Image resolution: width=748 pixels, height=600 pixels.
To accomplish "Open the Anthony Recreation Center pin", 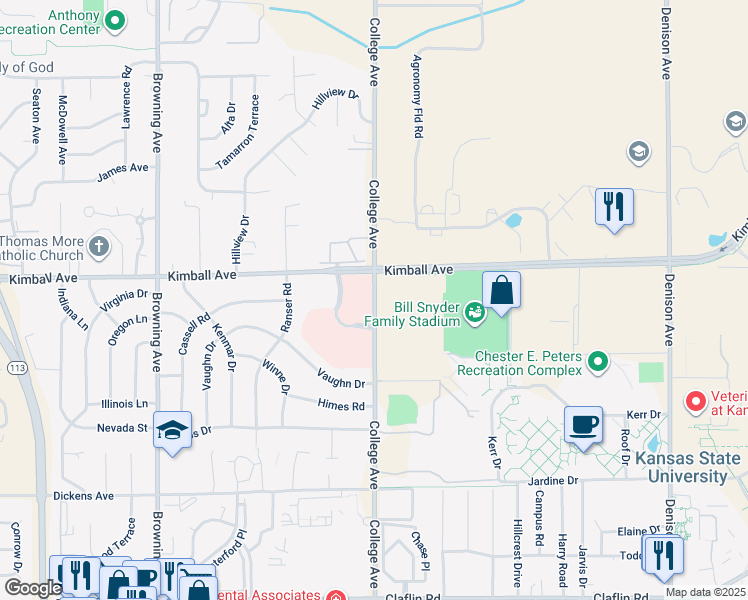I will coord(115,19).
